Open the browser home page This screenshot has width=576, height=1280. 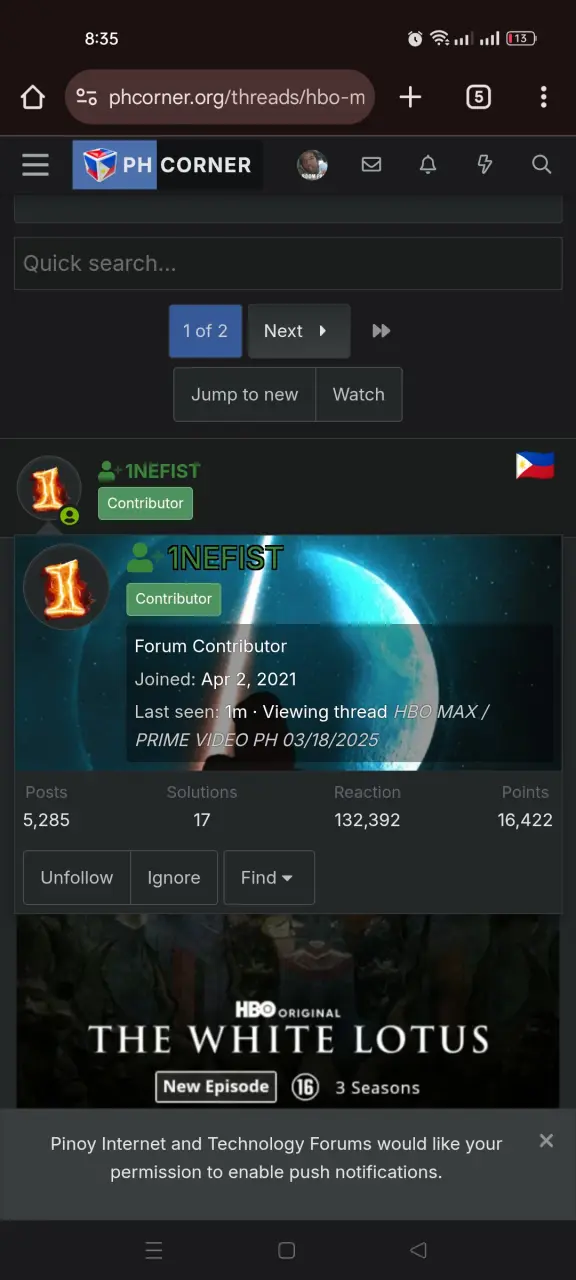[x=33, y=97]
